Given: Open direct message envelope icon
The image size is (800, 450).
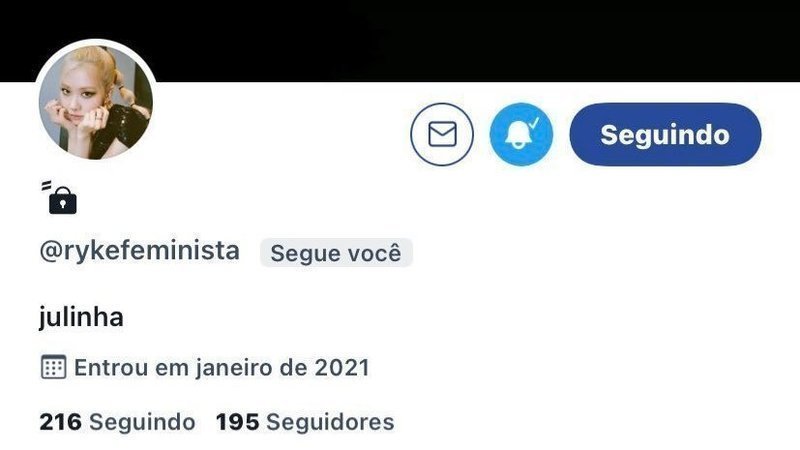Looking at the screenshot, I should (441, 134).
